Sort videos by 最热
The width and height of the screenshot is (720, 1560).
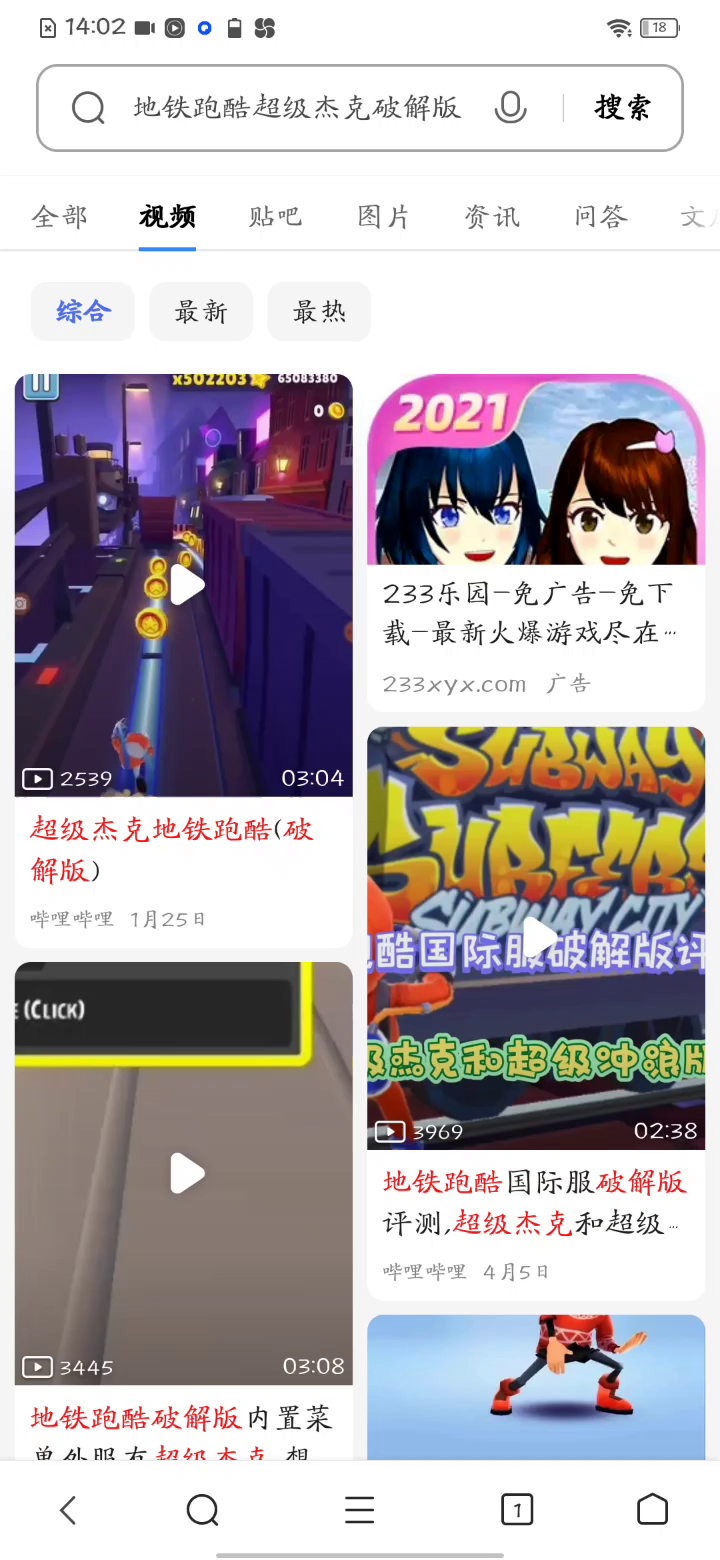[x=319, y=312]
